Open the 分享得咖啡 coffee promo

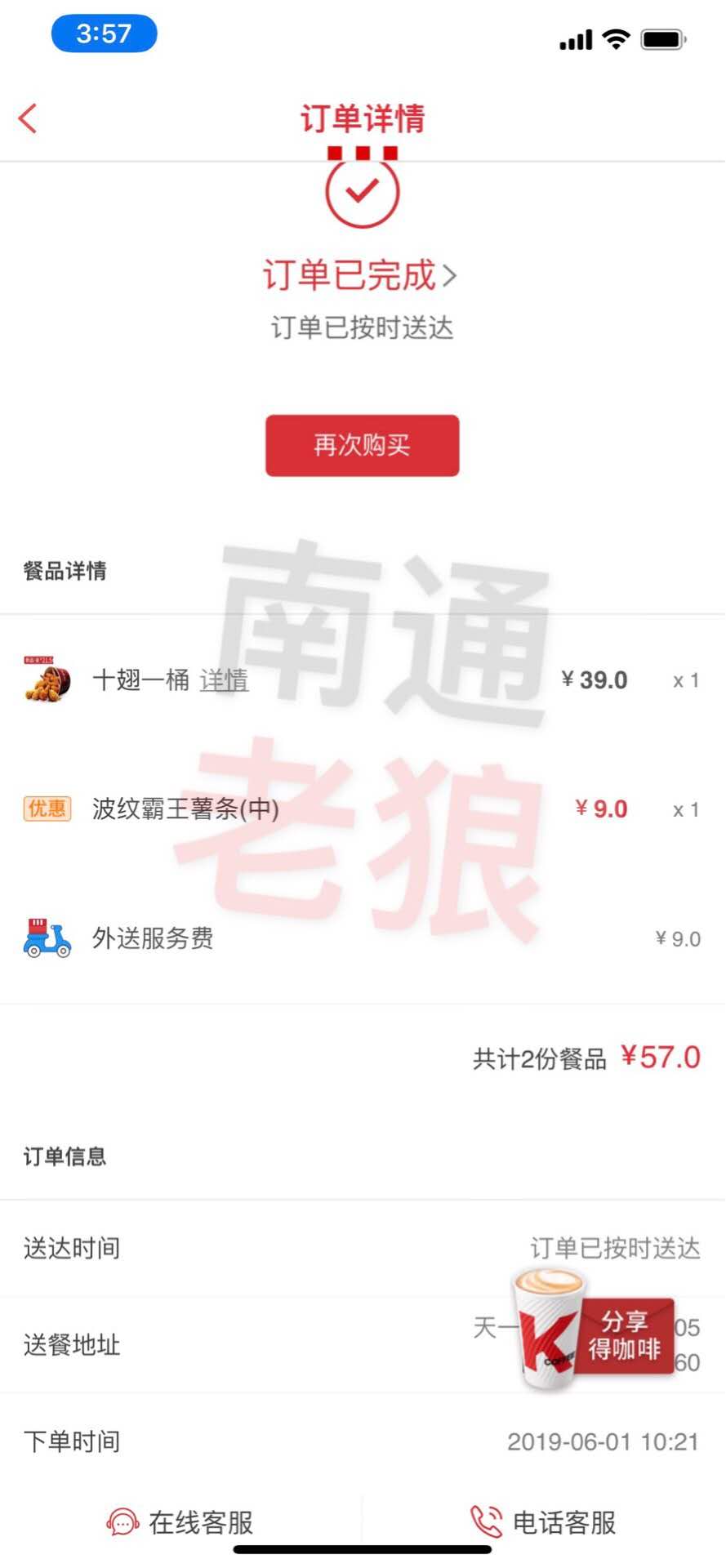(x=595, y=1330)
